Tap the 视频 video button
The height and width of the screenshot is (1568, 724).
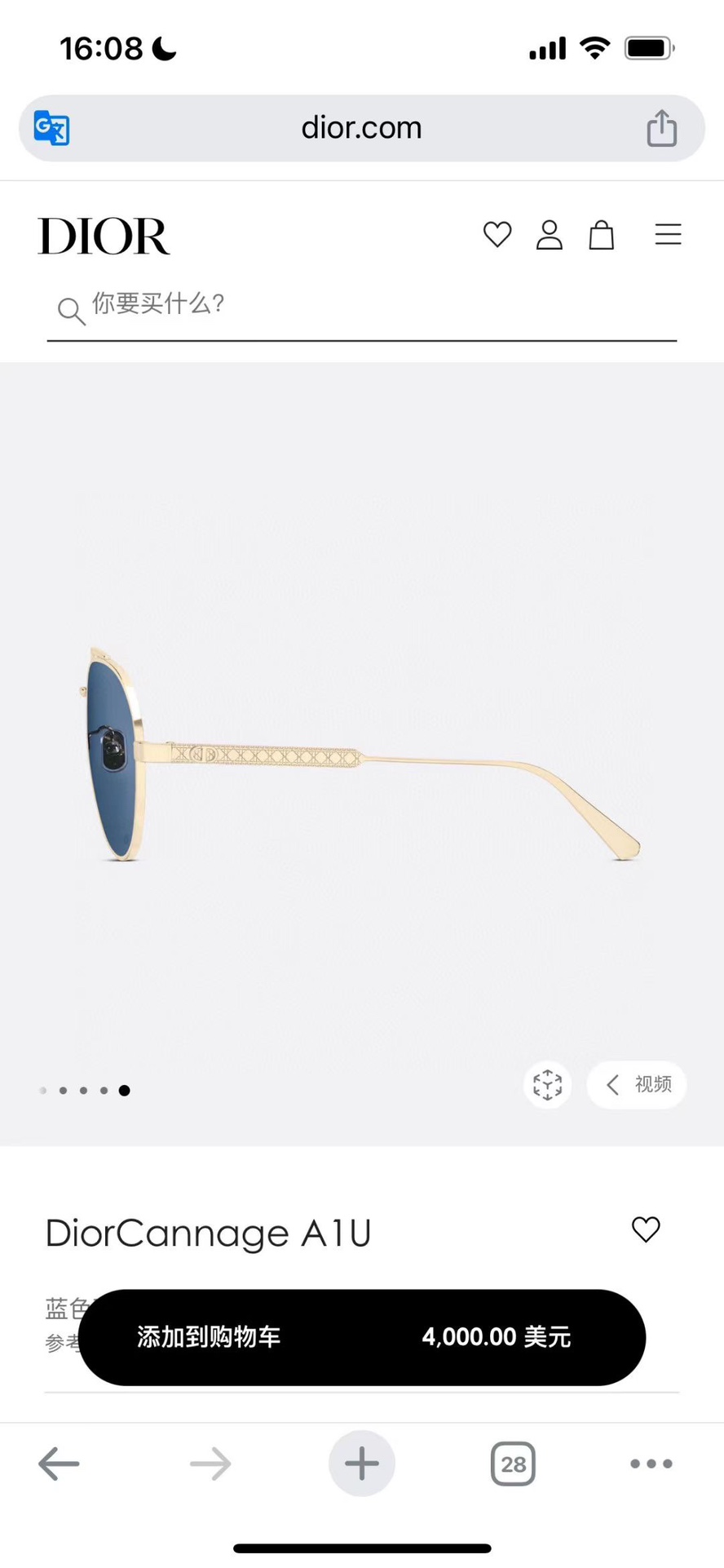(637, 1085)
